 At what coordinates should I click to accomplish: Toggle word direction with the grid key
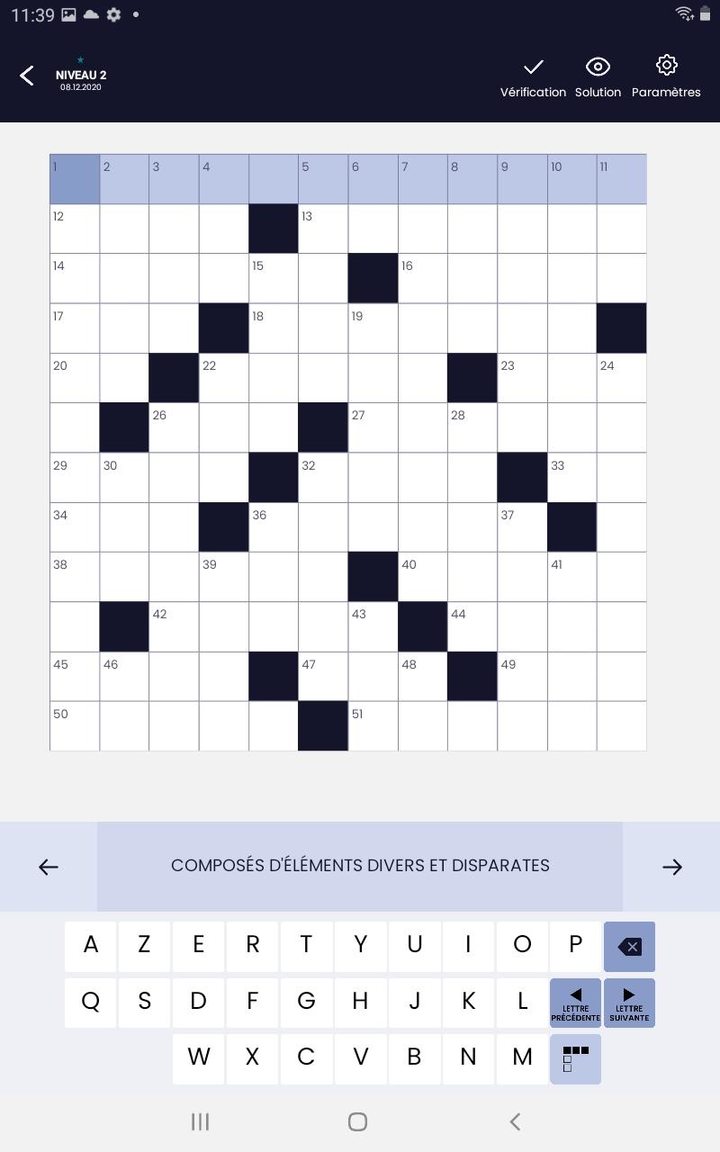(575, 1059)
